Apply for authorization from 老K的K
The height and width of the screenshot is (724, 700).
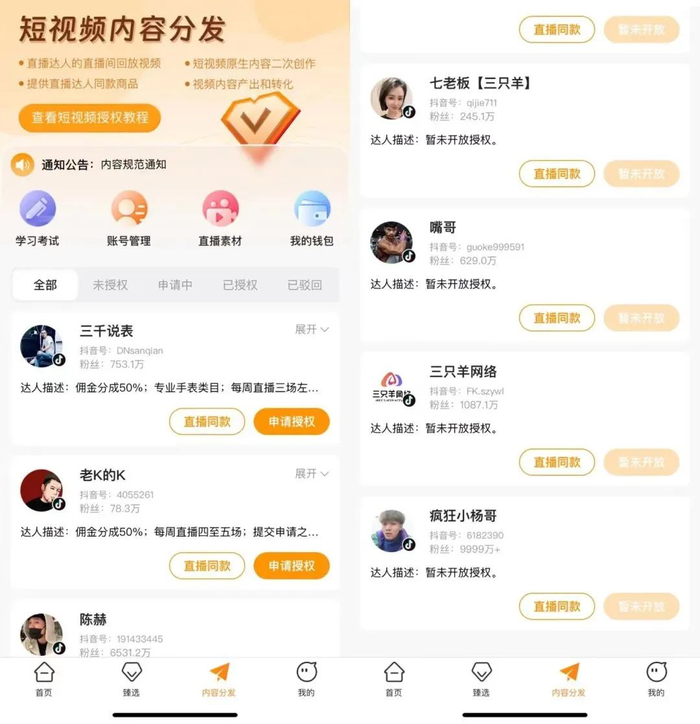point(292,566)
